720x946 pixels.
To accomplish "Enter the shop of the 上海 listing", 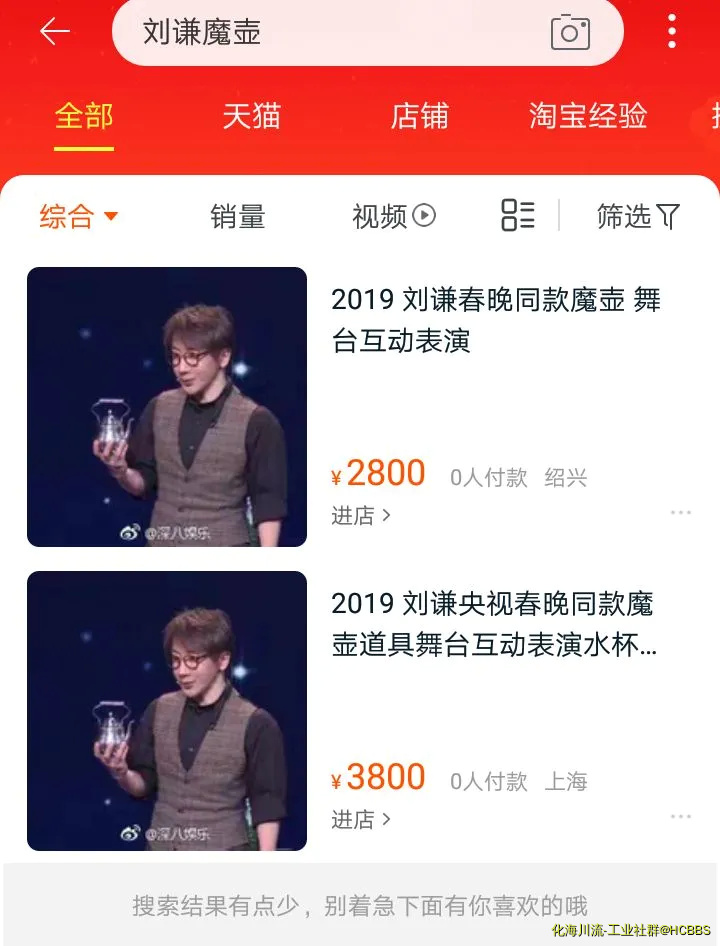I will (361, 819).
